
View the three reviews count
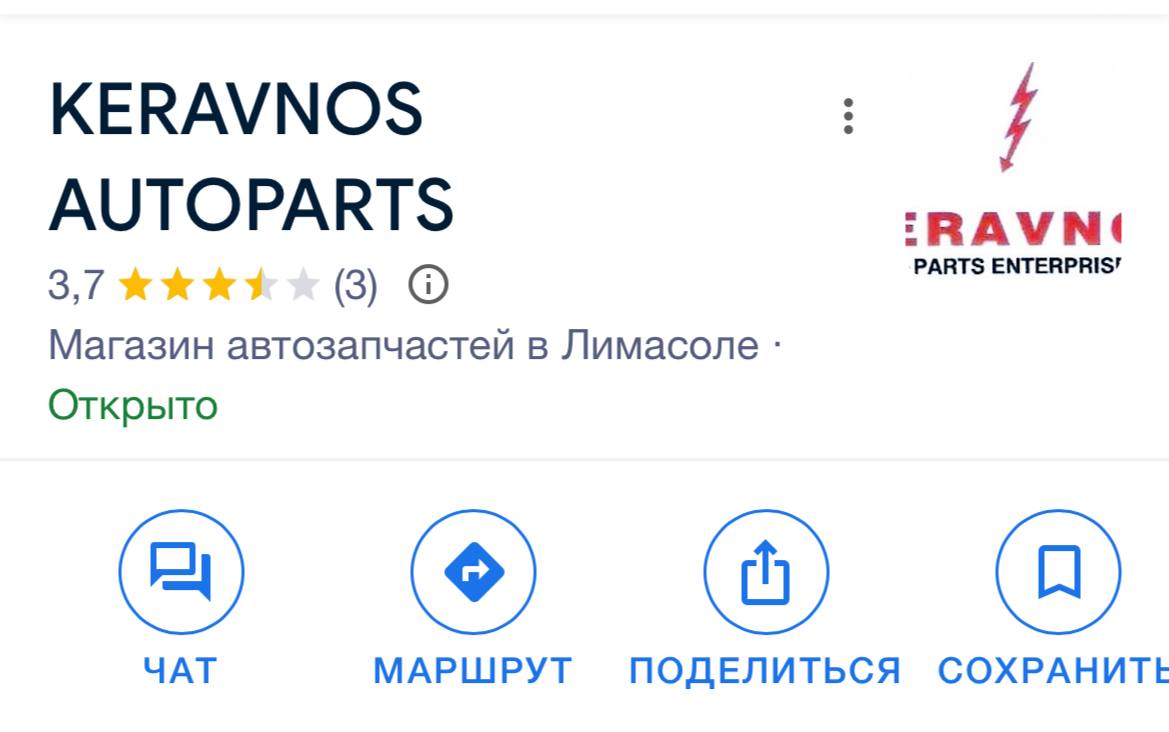pos(355,287)
